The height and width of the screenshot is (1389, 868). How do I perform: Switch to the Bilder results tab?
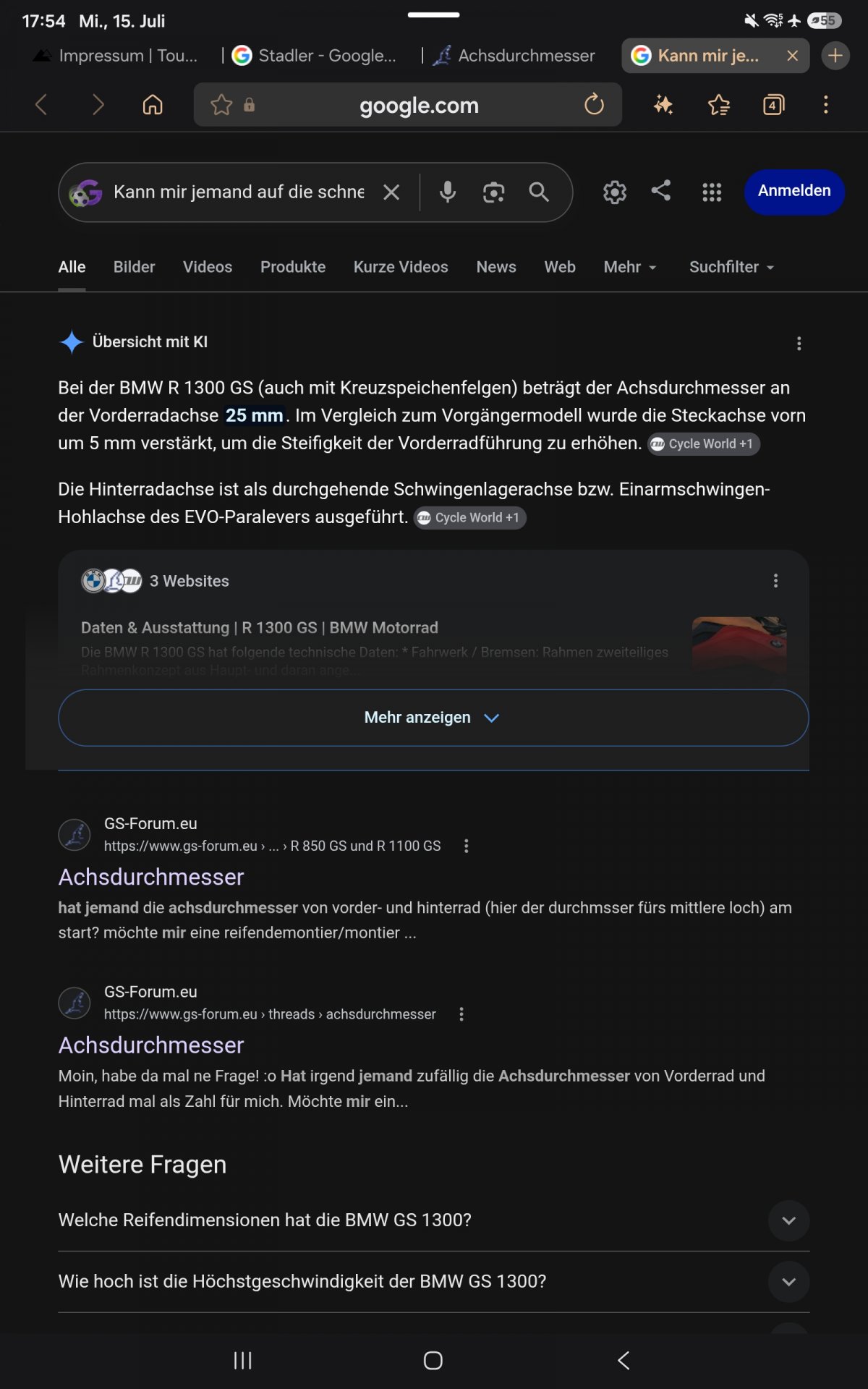pyautogui.click(x=134, y=267)
